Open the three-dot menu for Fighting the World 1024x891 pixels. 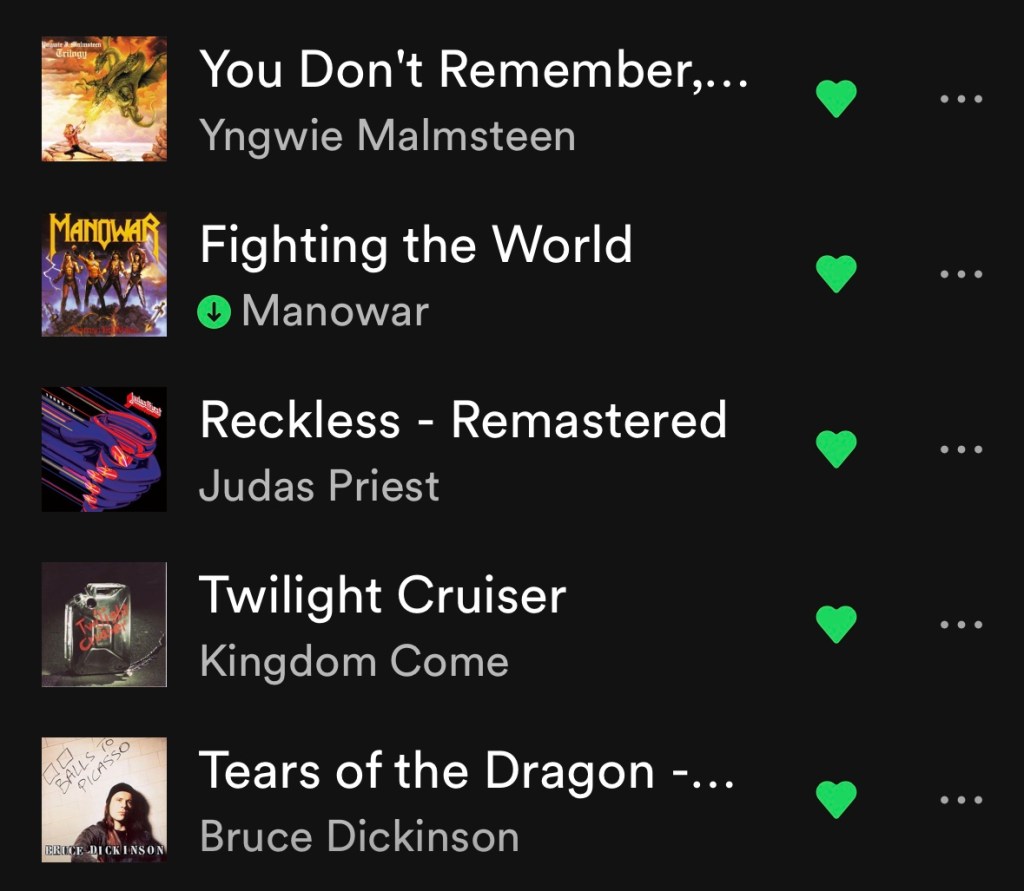point(962,273)
